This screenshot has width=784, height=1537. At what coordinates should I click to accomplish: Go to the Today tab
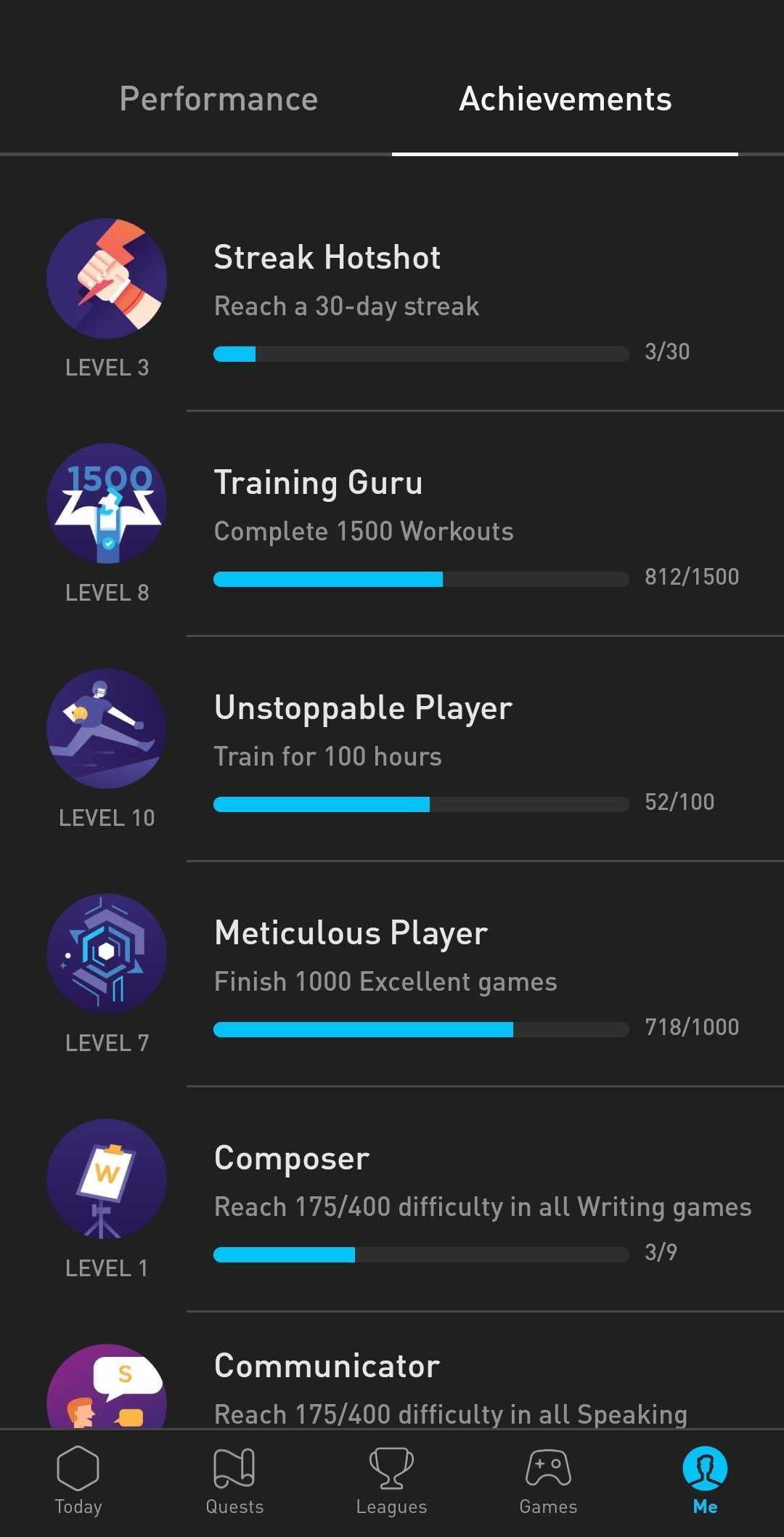click(x=78, y=1482)
